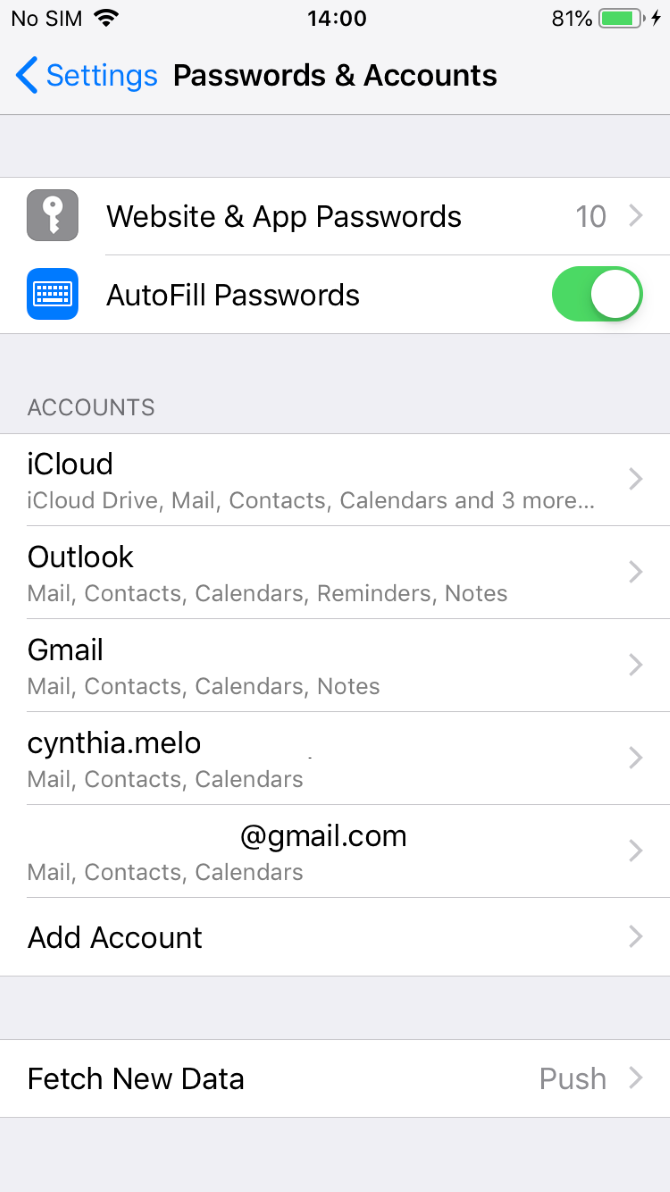Go back to Settings
Image resolution: width=670 pixels, height=1192 pixels.
pyautogui.click(x=87, y=76)
